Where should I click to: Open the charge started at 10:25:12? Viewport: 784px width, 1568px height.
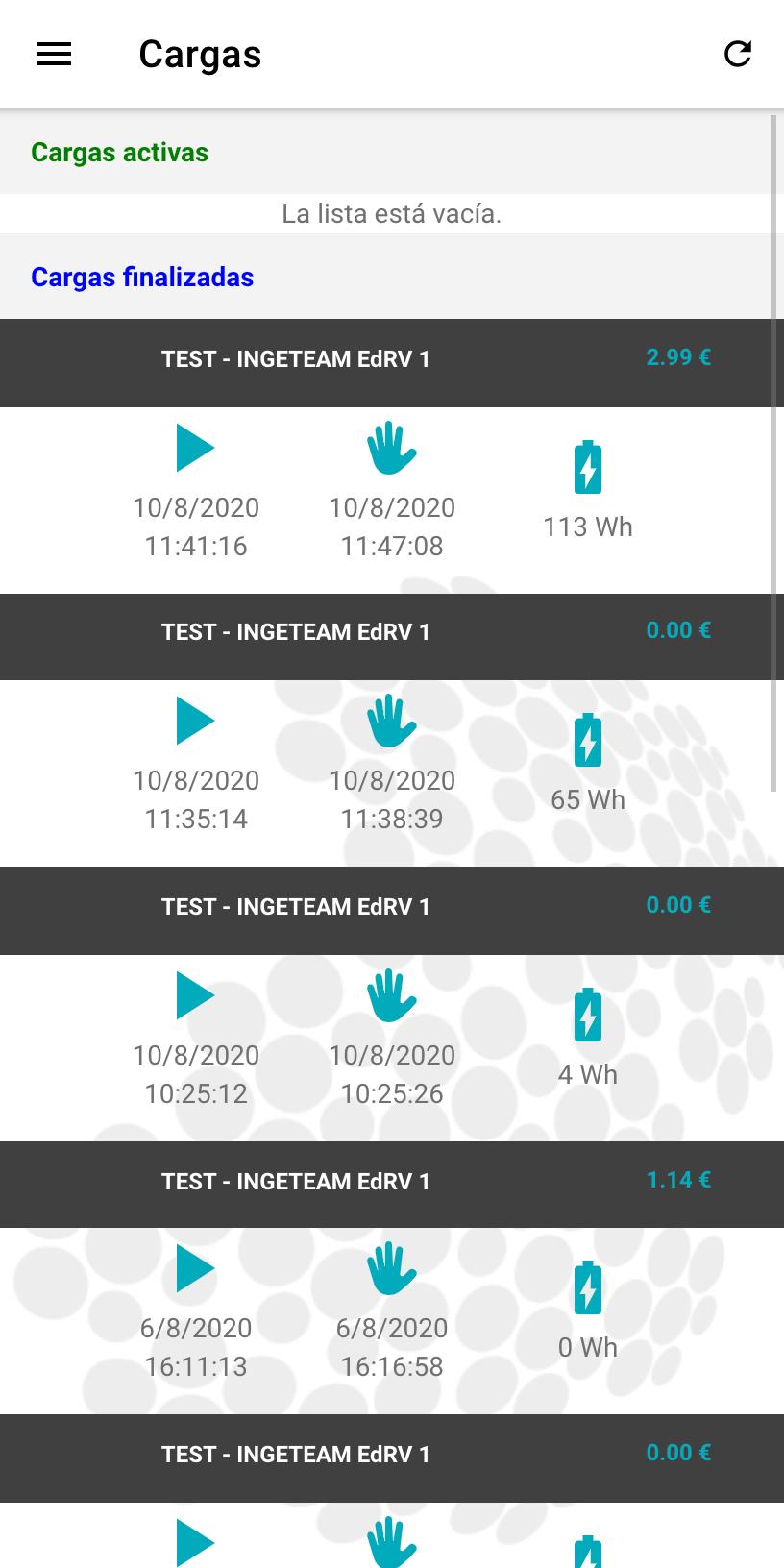[x=392, y=1004]
